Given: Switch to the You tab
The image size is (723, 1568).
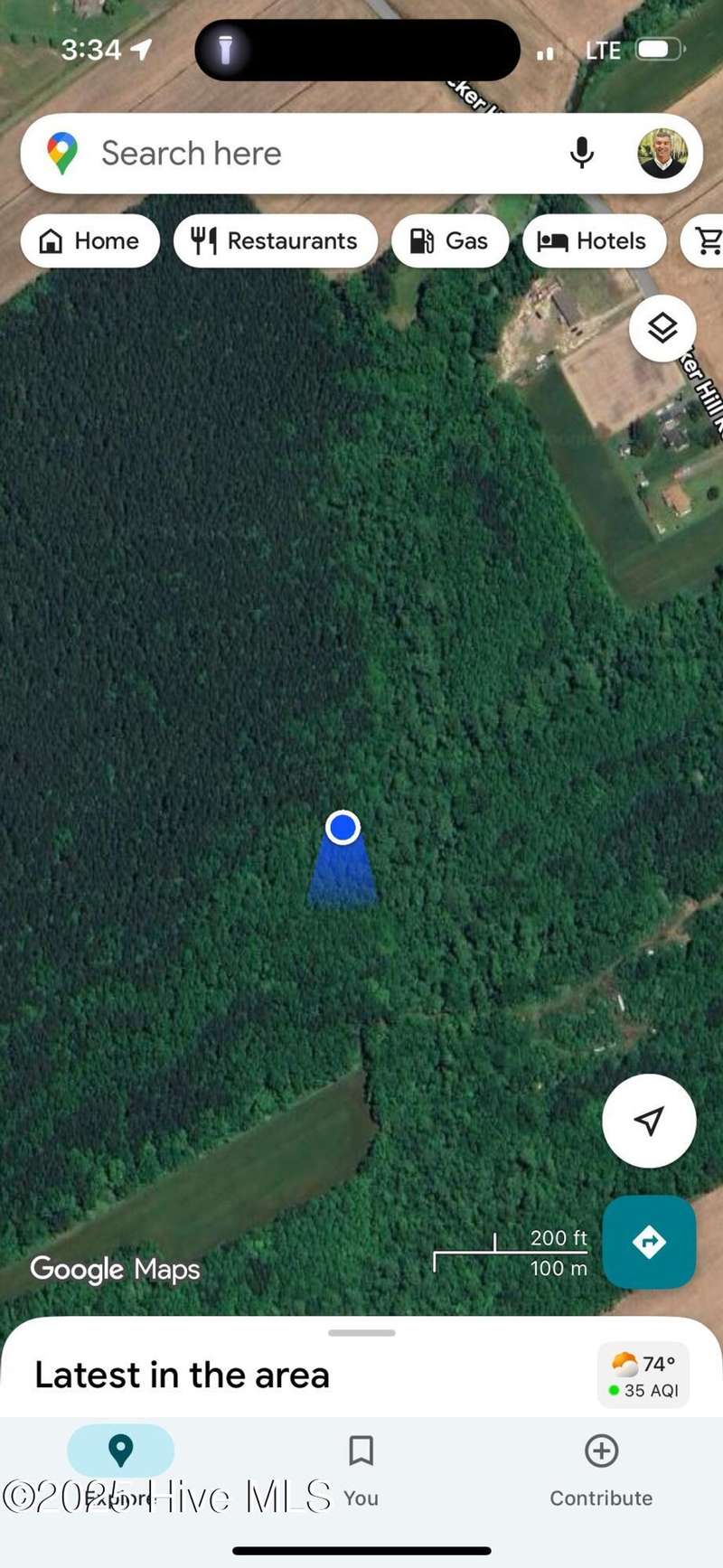Looking at the screenshot, I should point(361,1470).
